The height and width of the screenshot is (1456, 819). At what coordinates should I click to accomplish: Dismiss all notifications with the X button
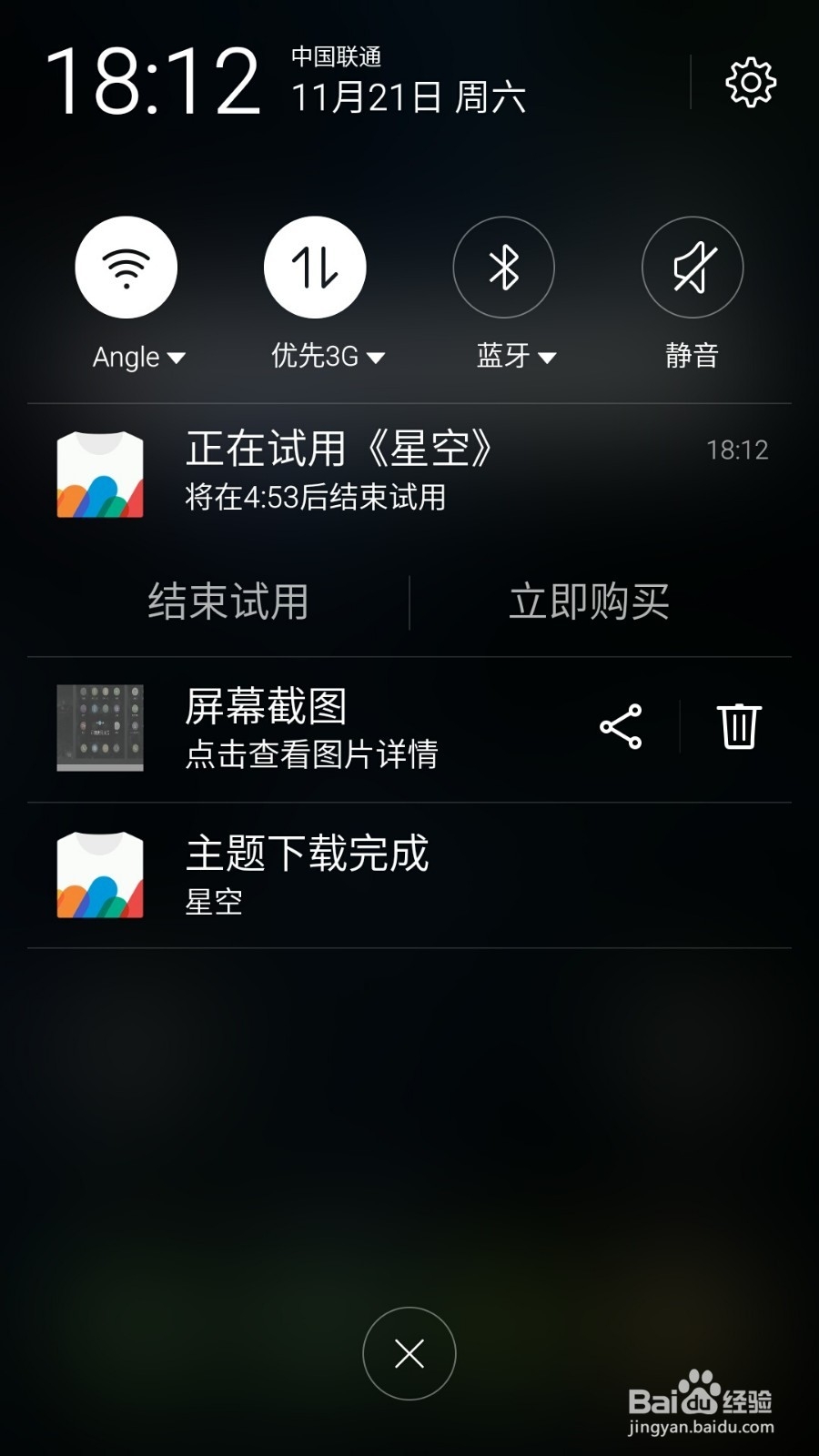pyautogui.click(x=409, y=1352)
